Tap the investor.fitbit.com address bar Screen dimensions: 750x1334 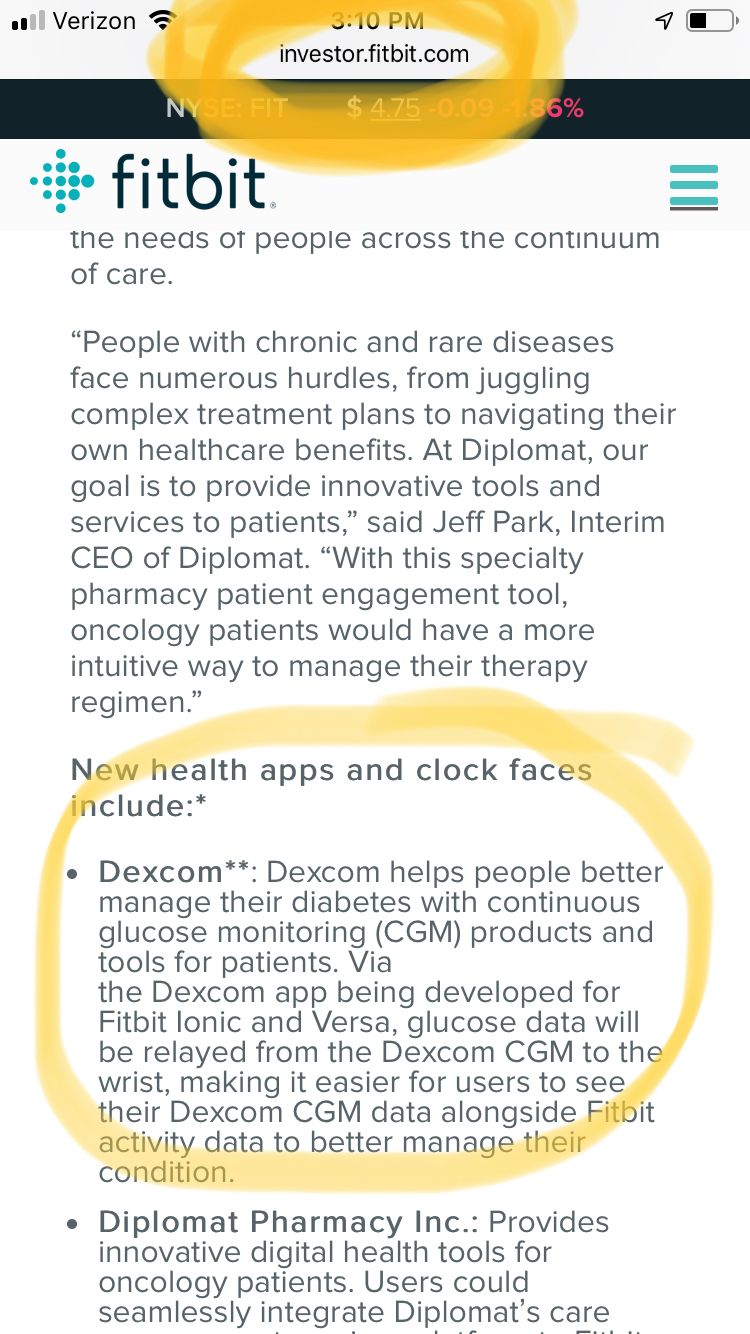coord(374,54)
